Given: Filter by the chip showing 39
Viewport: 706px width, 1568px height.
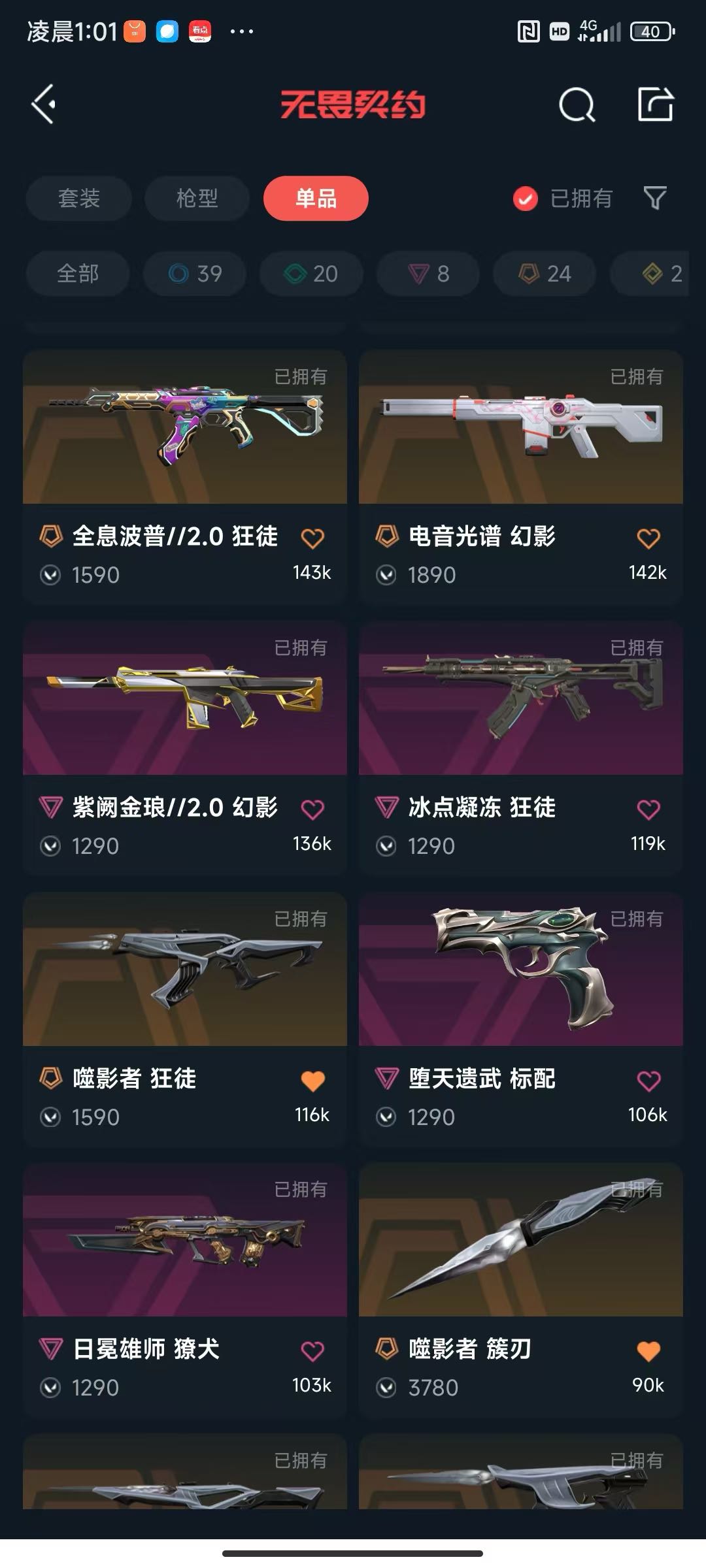Looking at the screenshot, I should [x=195, y=273].
